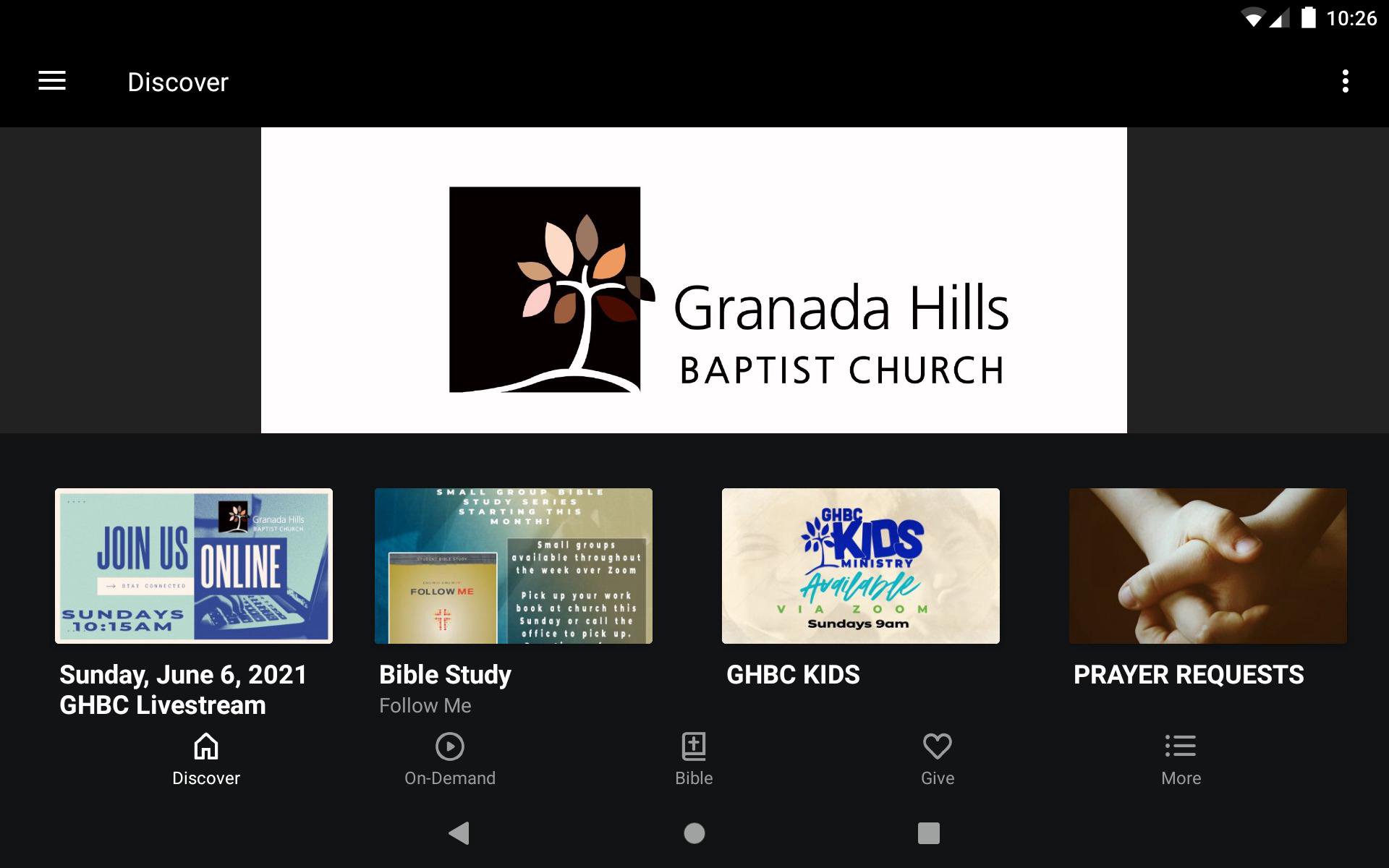Image resolution: width=1389 pixels, height=868 pixels.
Task: Return to the device home screen
Action: tap(694, 833)
